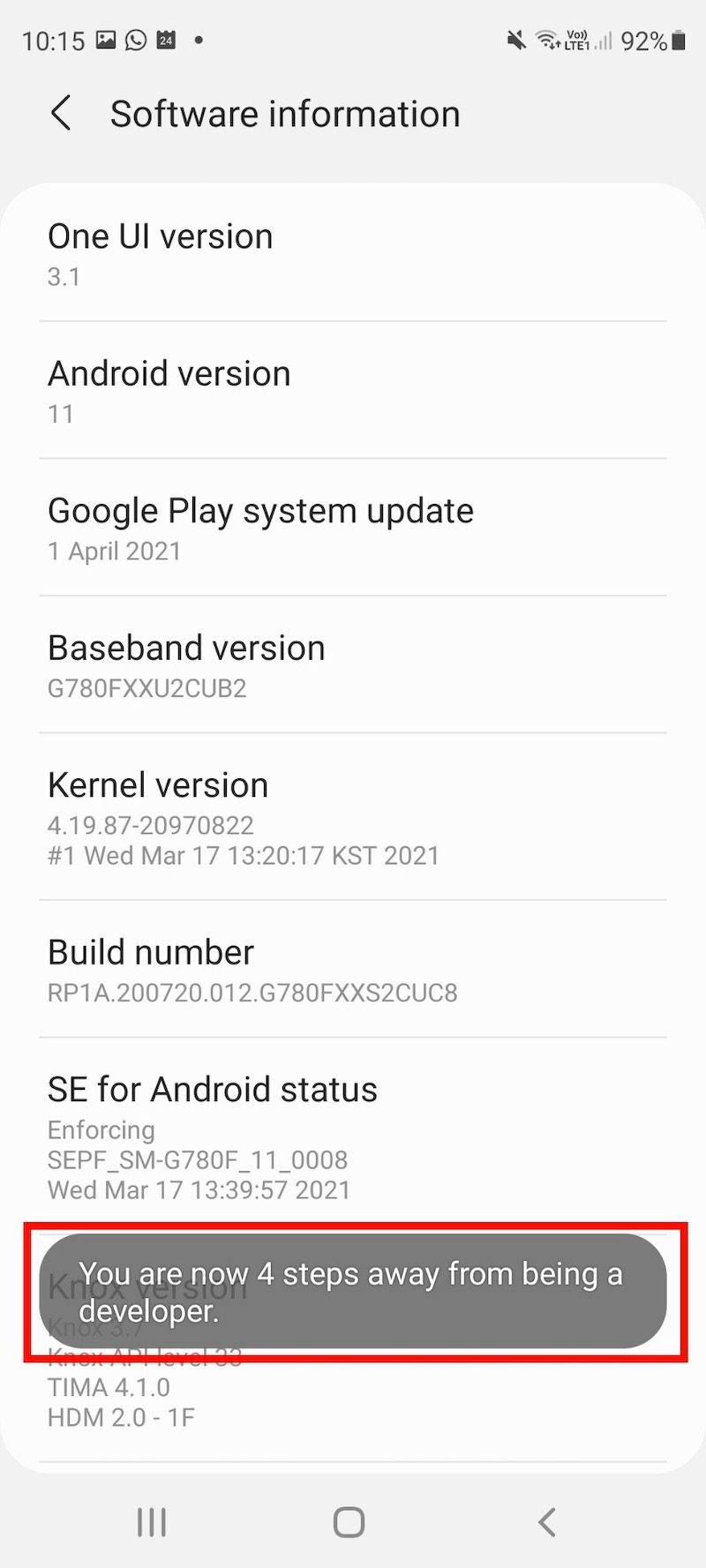Open Google Play system update

coord(353,528)
